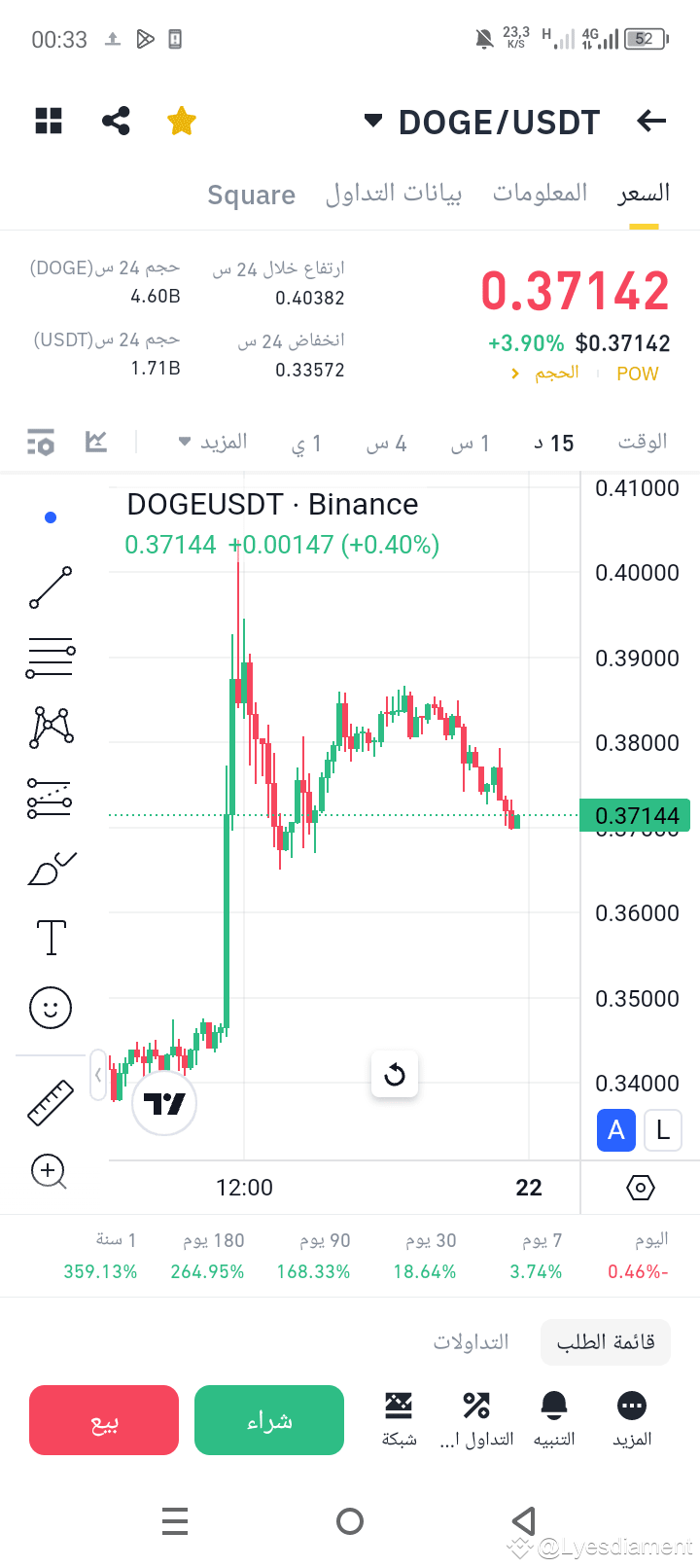Share this trading pair

(x=116, y=122)
